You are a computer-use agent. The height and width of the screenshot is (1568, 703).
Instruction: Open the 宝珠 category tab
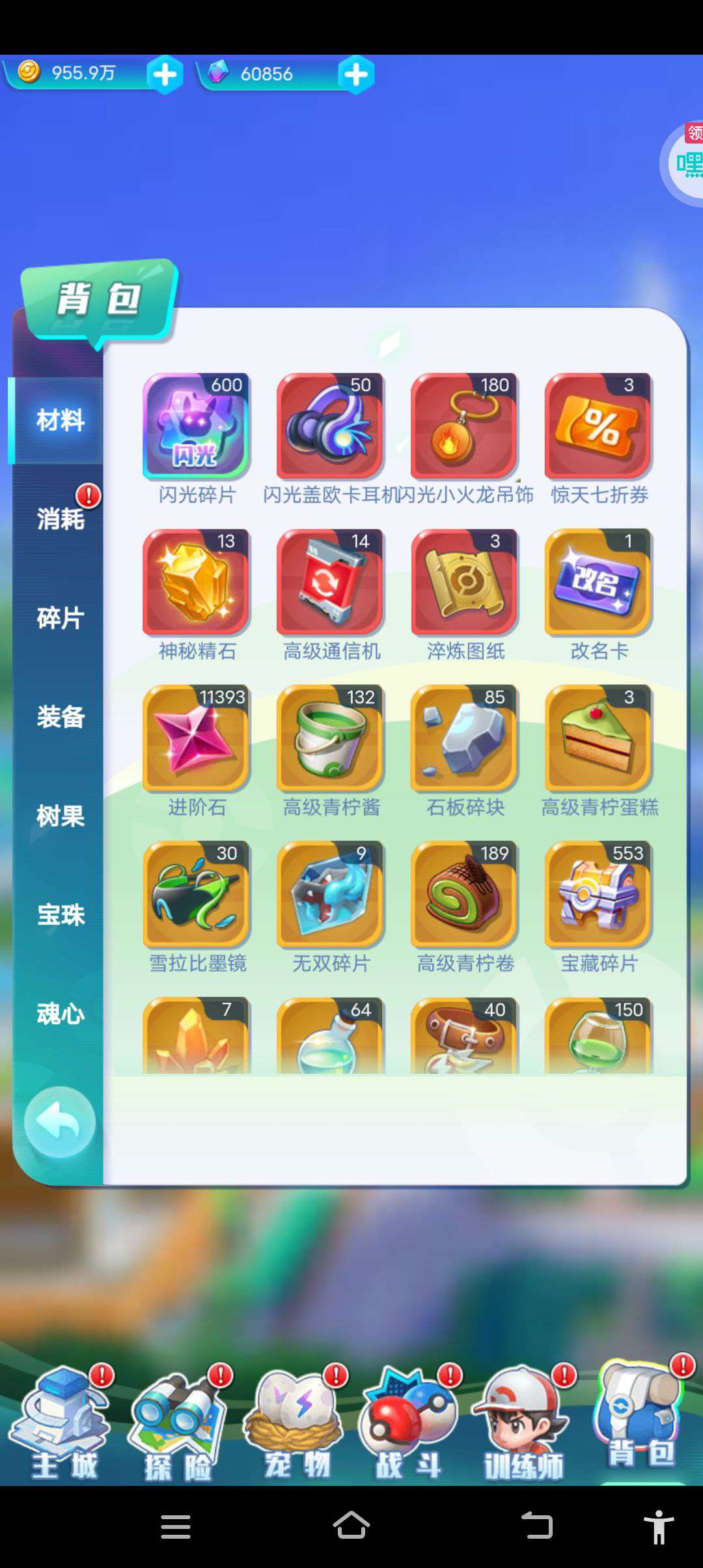(x=60, y=914)
